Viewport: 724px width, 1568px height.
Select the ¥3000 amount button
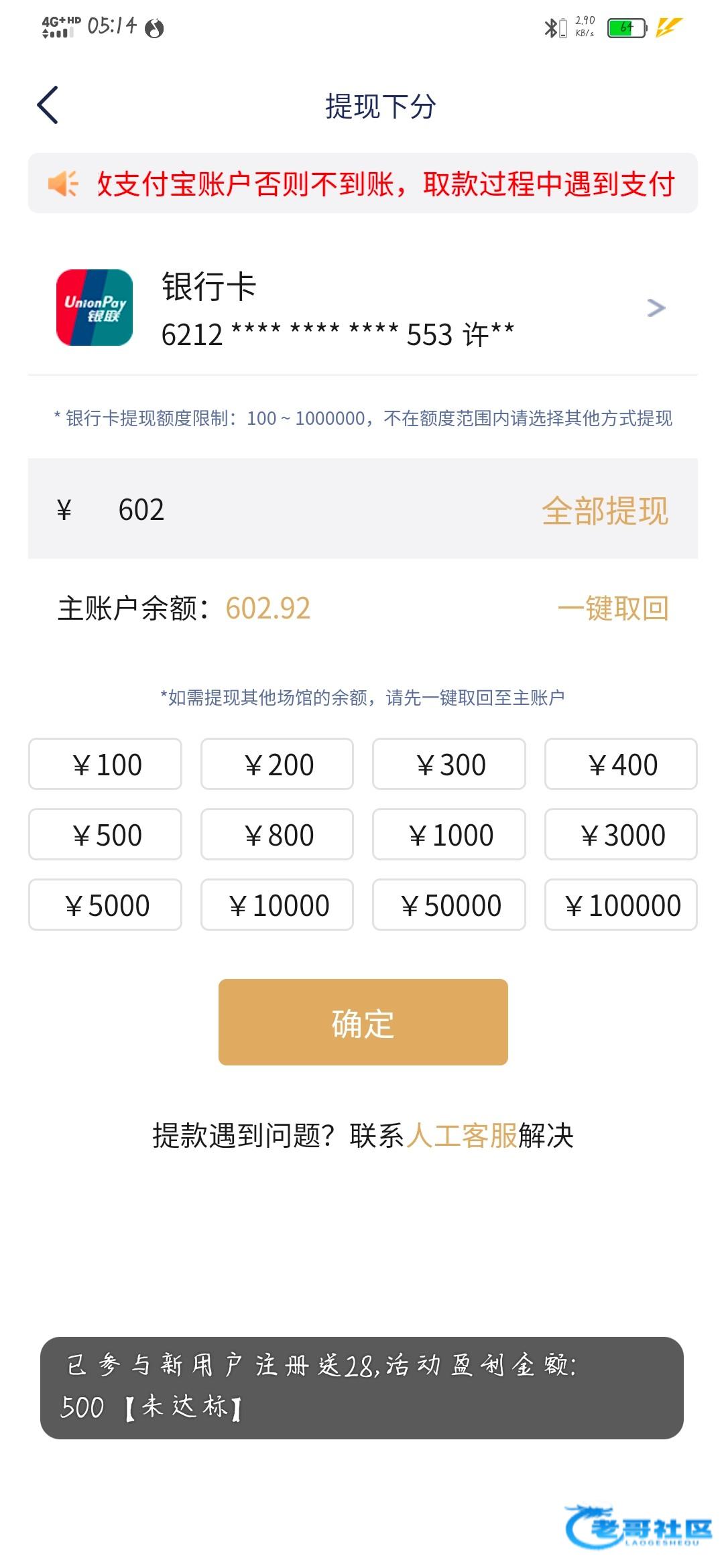(621, 835)
